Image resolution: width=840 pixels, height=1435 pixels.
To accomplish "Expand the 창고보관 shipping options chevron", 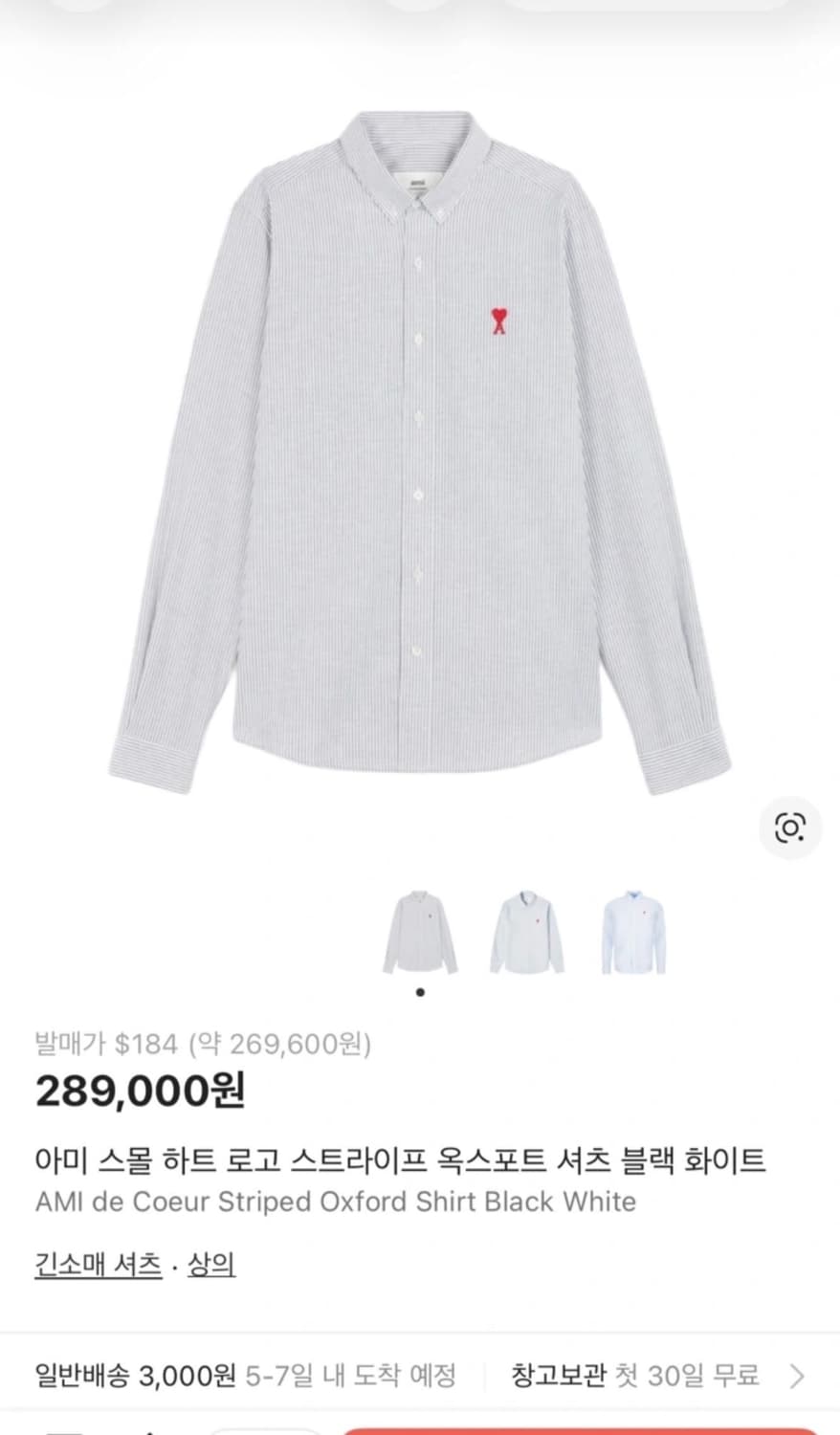I will pyautogui.click(x=797, y=1377).
